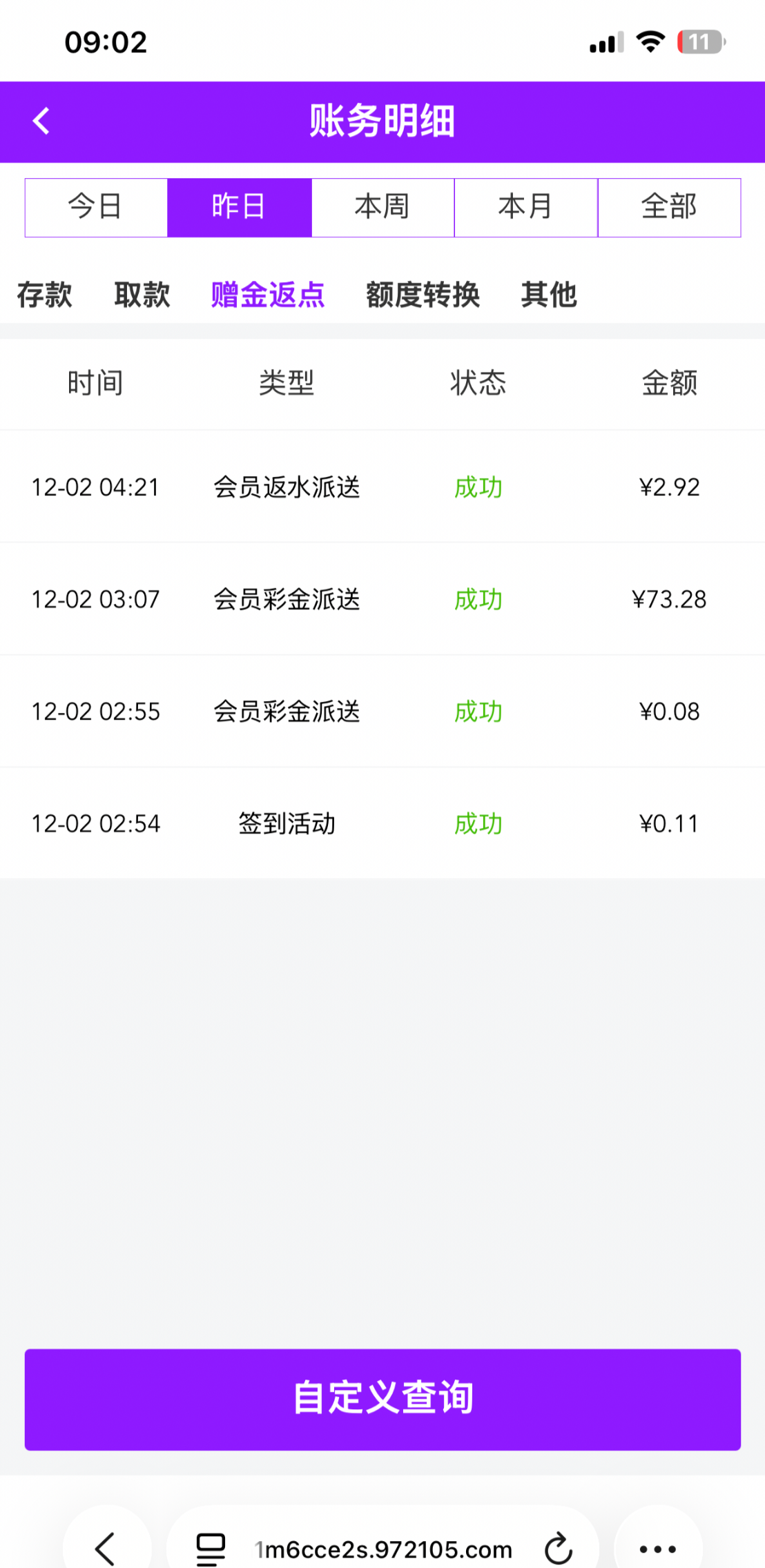Select the 赠金返点 category
This screenshot has height=1568, width=765.
pos(268,295)
